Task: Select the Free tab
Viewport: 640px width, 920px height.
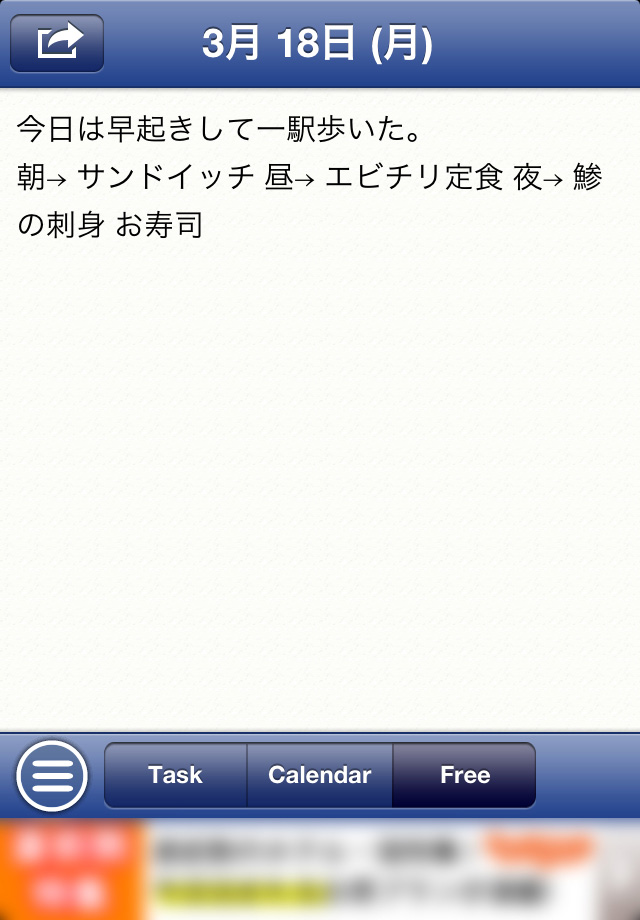Action: pyautogui.click(x=464, y=775)
